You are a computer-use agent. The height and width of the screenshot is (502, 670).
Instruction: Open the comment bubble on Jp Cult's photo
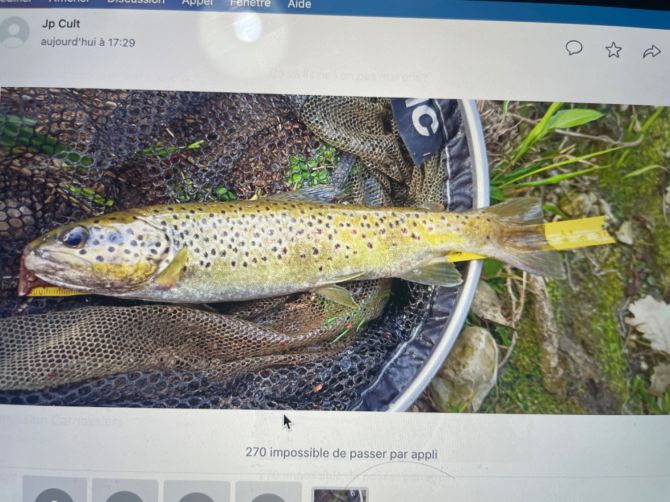click(x=574, y=48)
